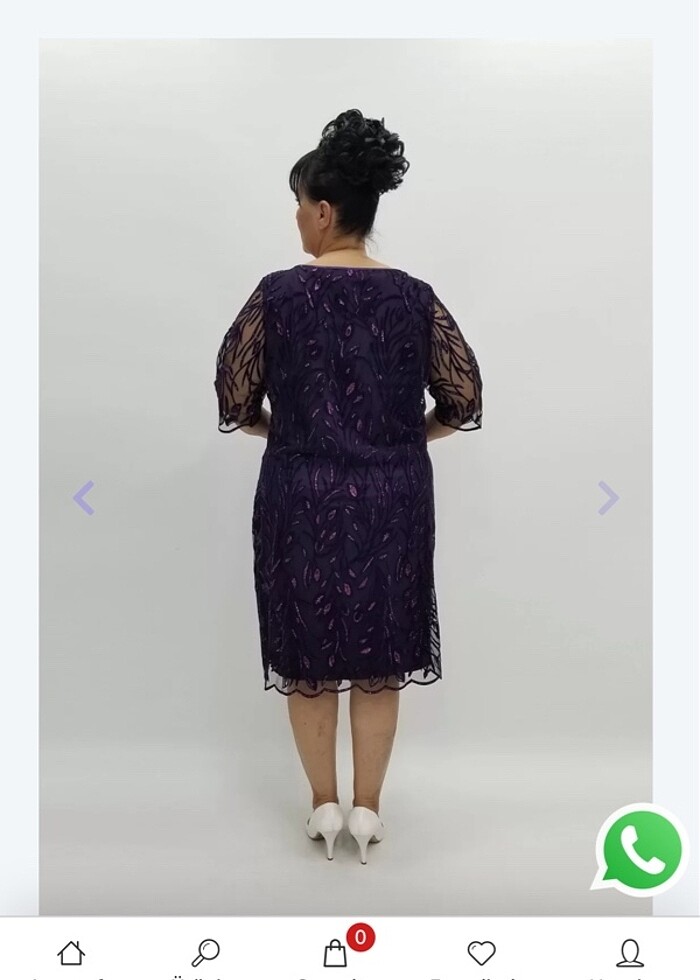This screenshot has width=700, height=980.
Task: Open the favorites heart tab
Action: tap(482, 952)
